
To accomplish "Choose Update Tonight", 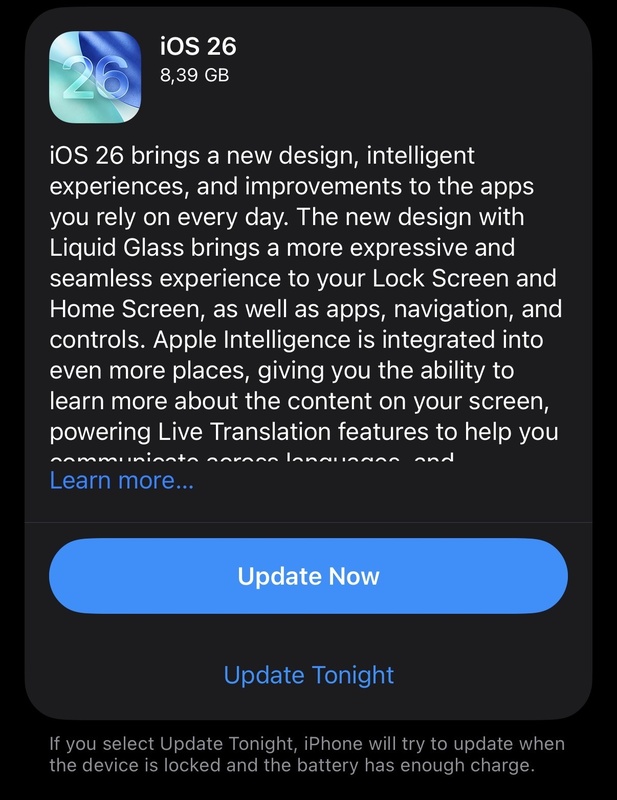I will click(x=308, y=675).
